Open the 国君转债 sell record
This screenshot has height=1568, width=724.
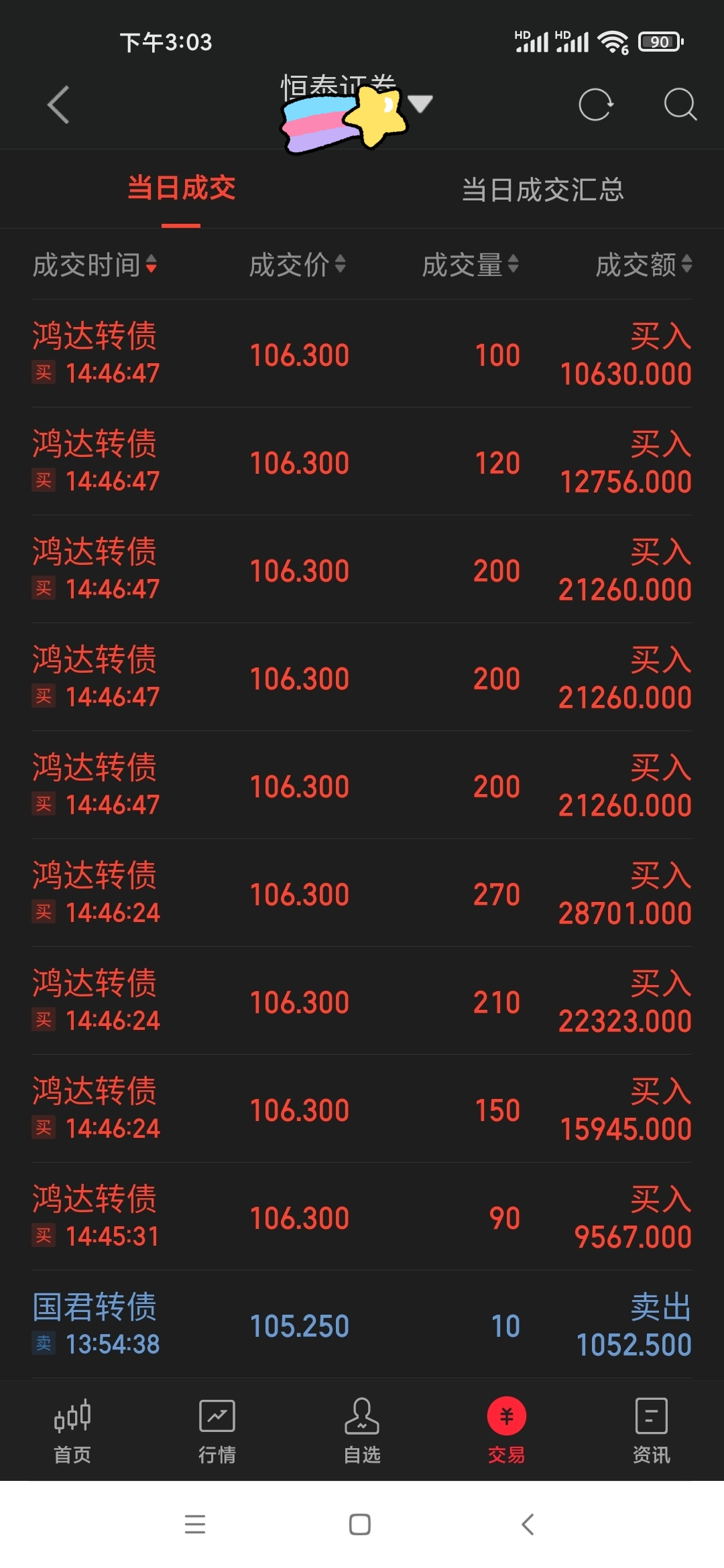tap(362, 1325)
